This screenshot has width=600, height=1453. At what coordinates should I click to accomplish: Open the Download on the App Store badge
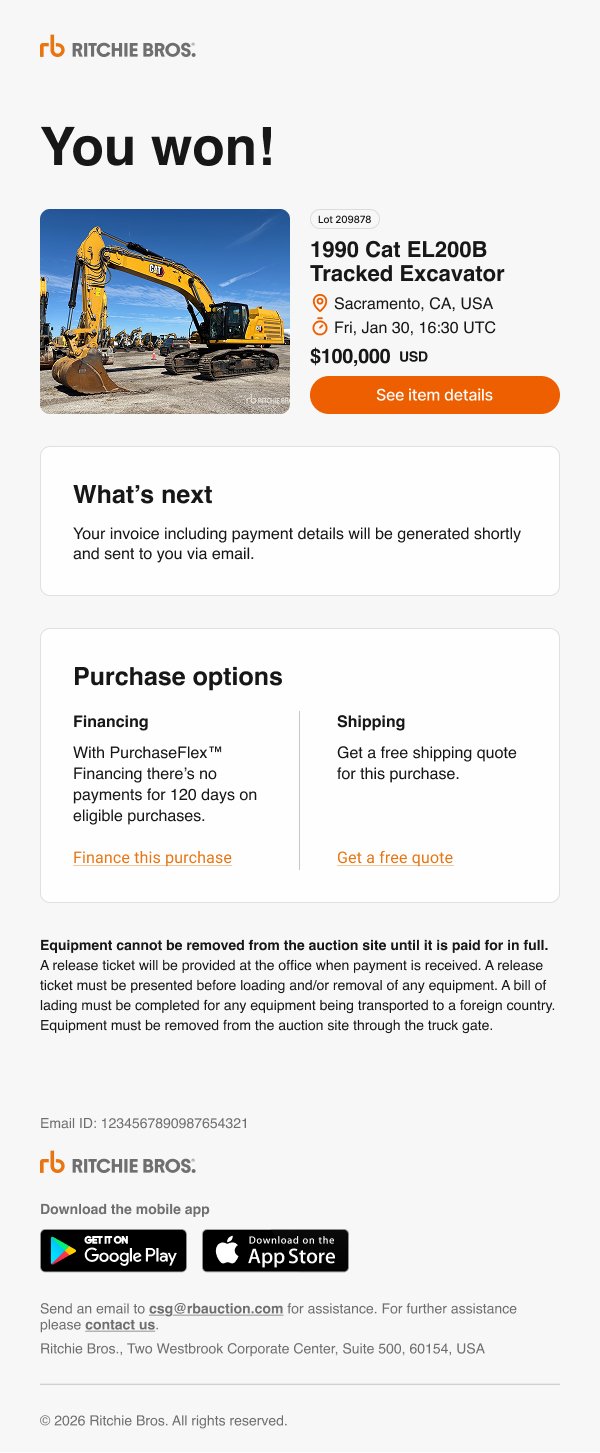point(275,1251)
